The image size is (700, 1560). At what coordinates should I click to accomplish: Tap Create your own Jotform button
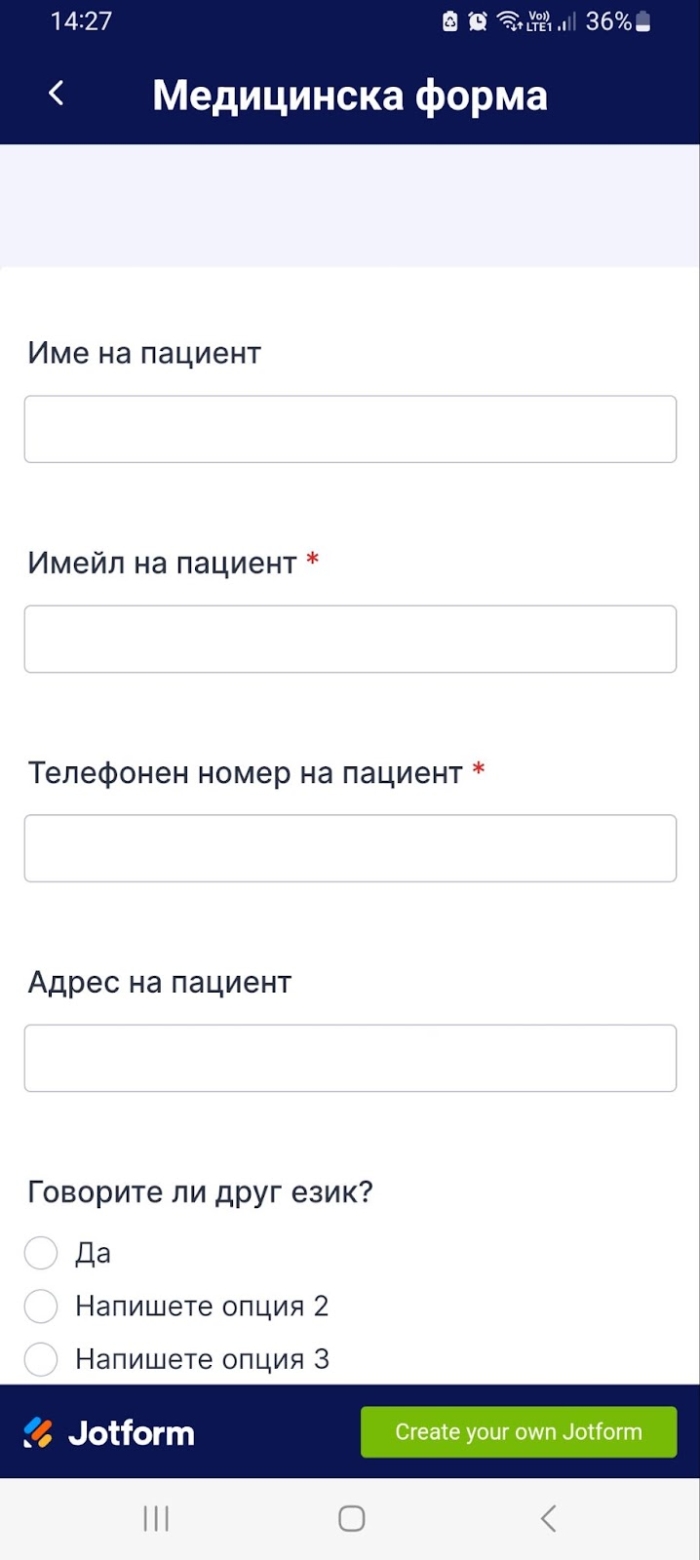click(518, 1431)
